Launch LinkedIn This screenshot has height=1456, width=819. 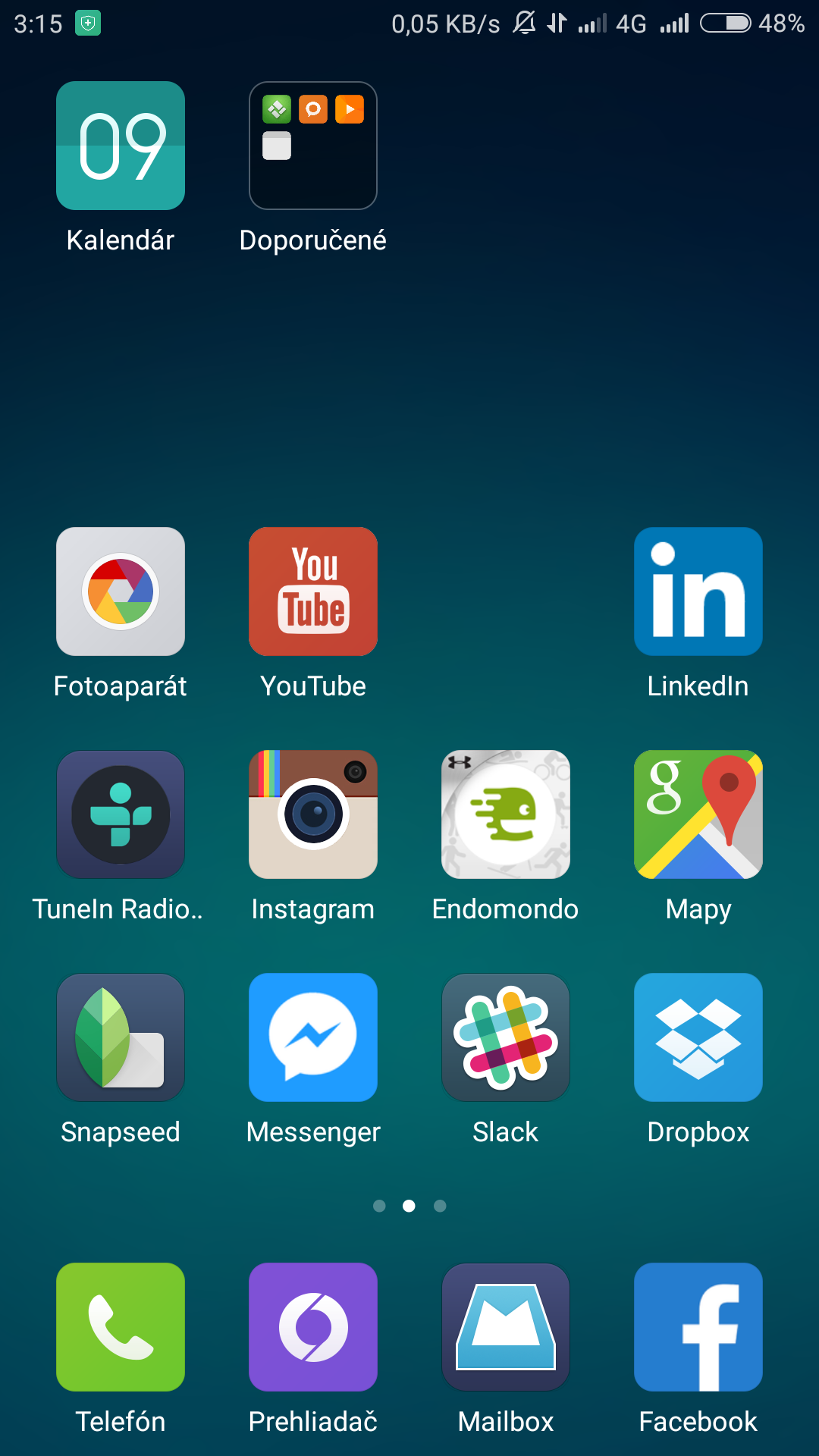point(698,591)
